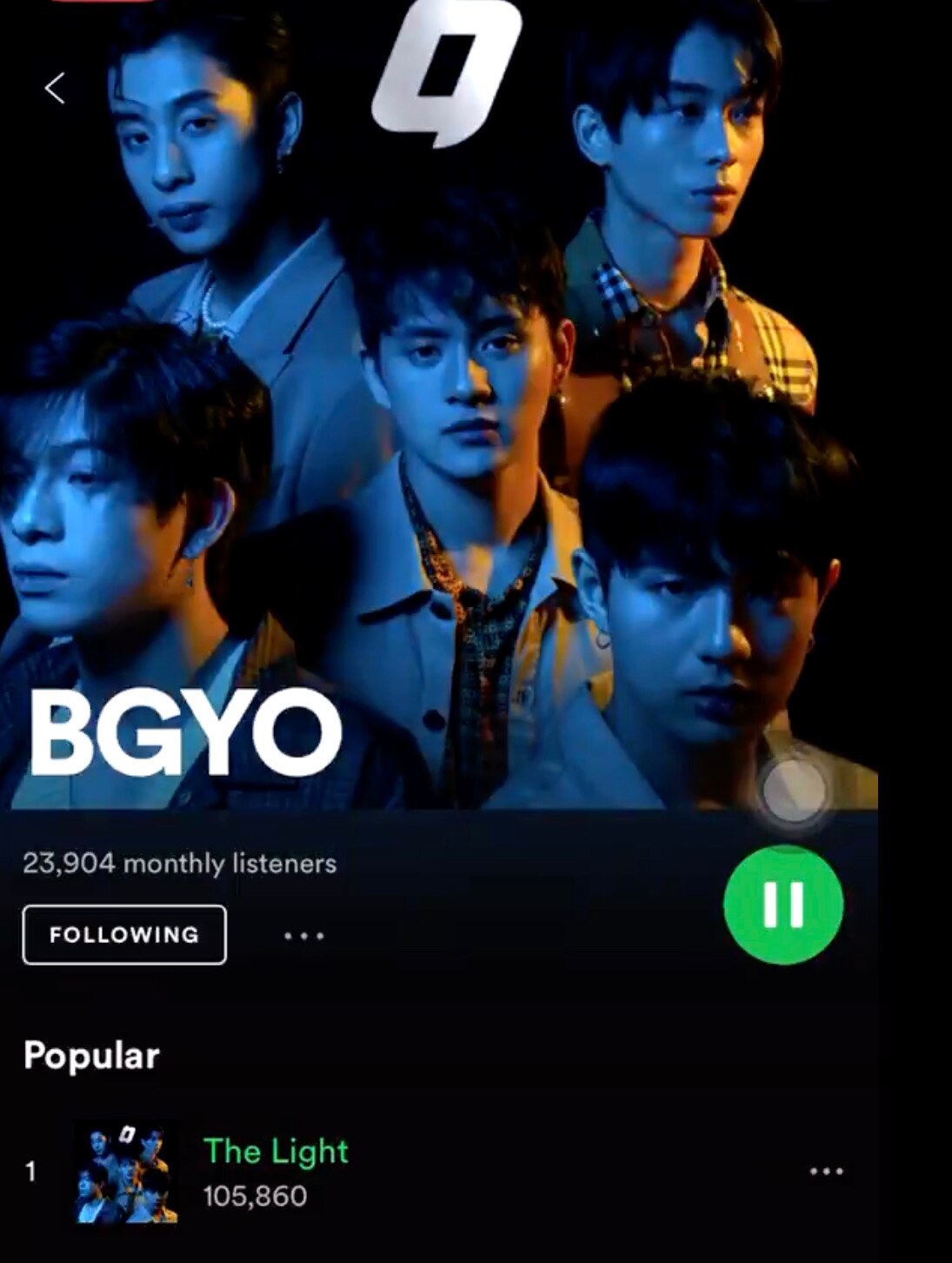
Task: Open the song The Light
Action: 276,1152
